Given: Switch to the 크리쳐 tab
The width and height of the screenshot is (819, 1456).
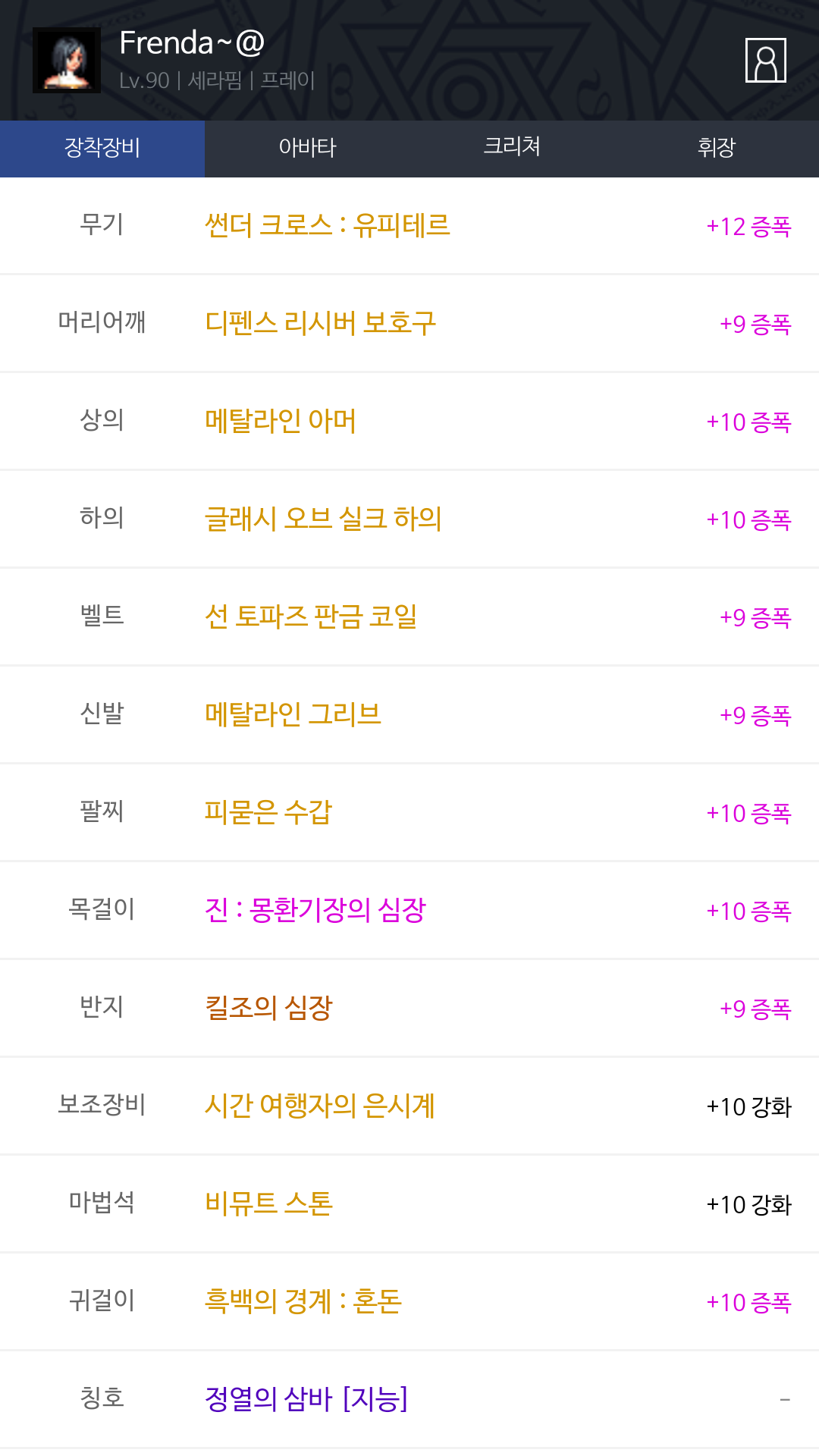Looking at the screenshot, I should pos(512,149).
